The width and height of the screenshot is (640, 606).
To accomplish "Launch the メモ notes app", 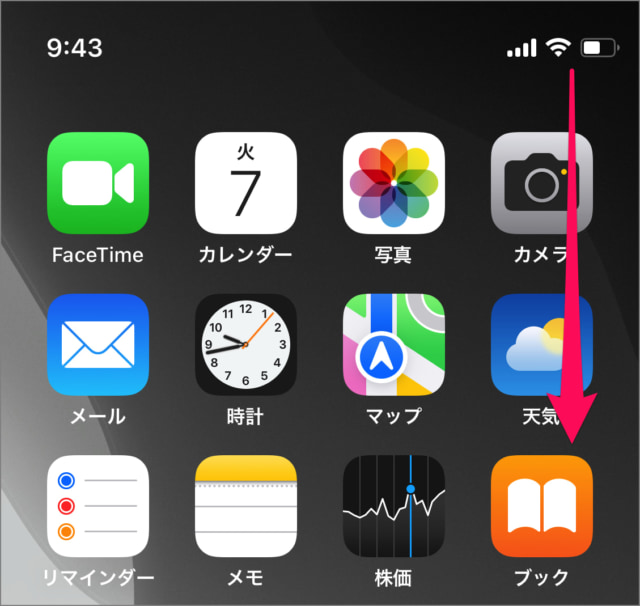I will (x=246, y=505).
